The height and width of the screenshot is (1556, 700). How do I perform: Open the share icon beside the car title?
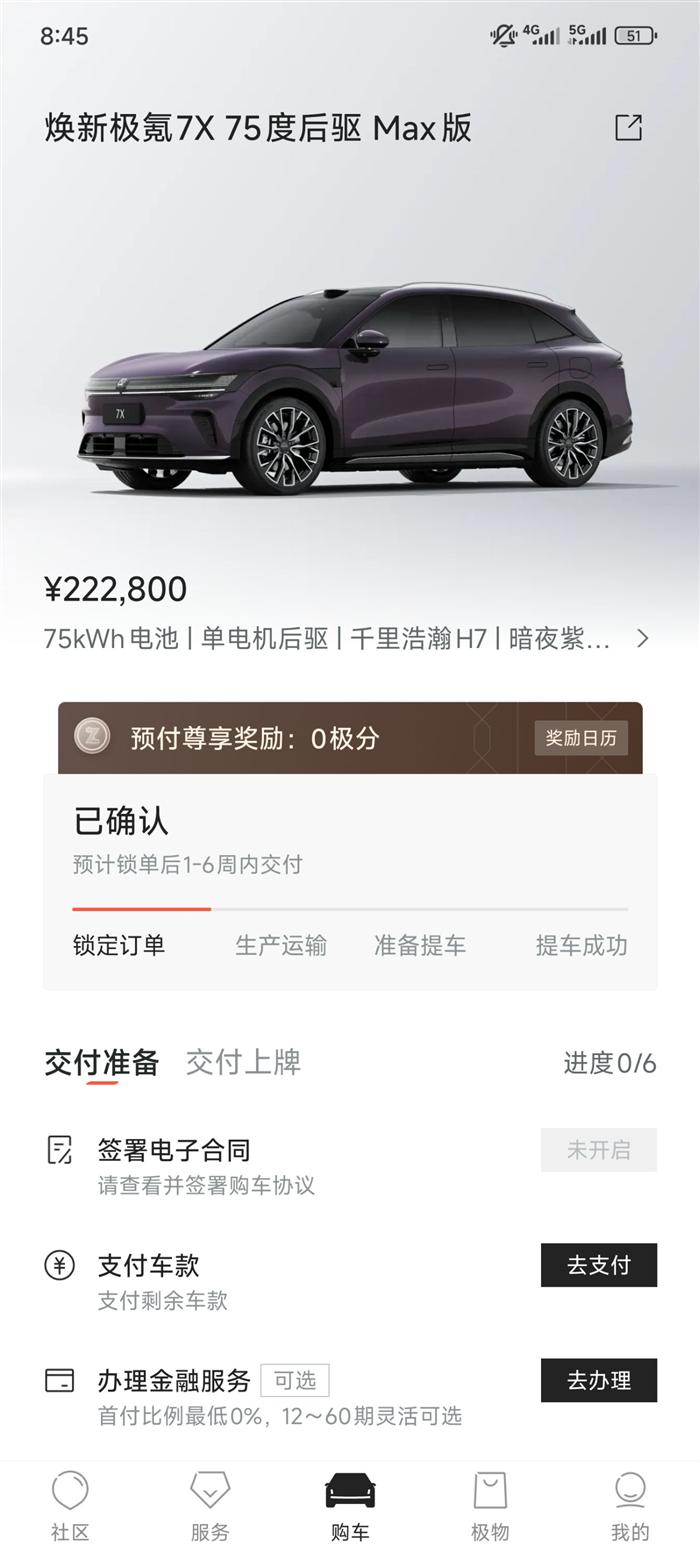(x=628, y=127)
